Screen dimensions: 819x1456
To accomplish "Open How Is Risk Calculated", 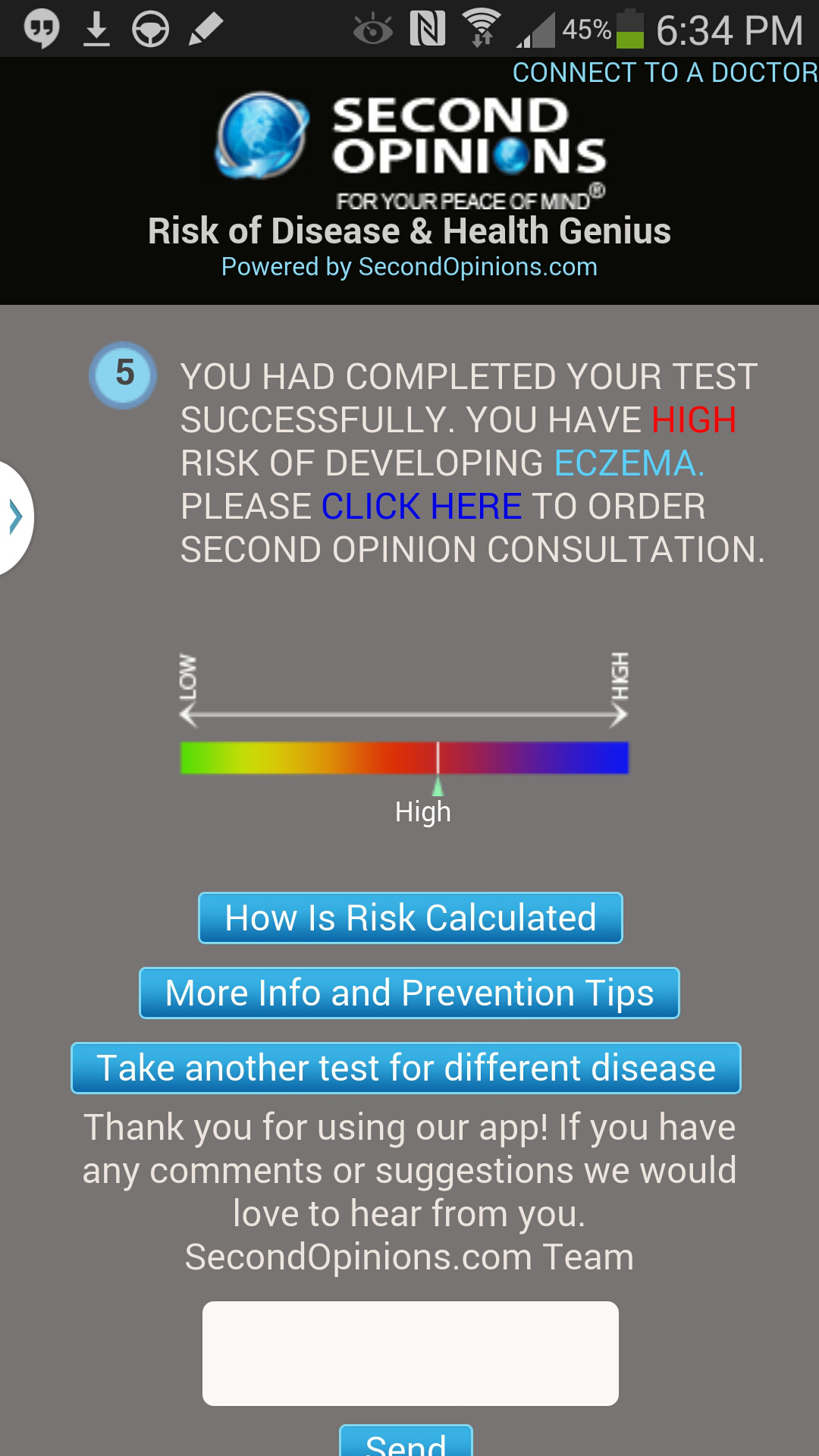I will (x=410, y=918).
